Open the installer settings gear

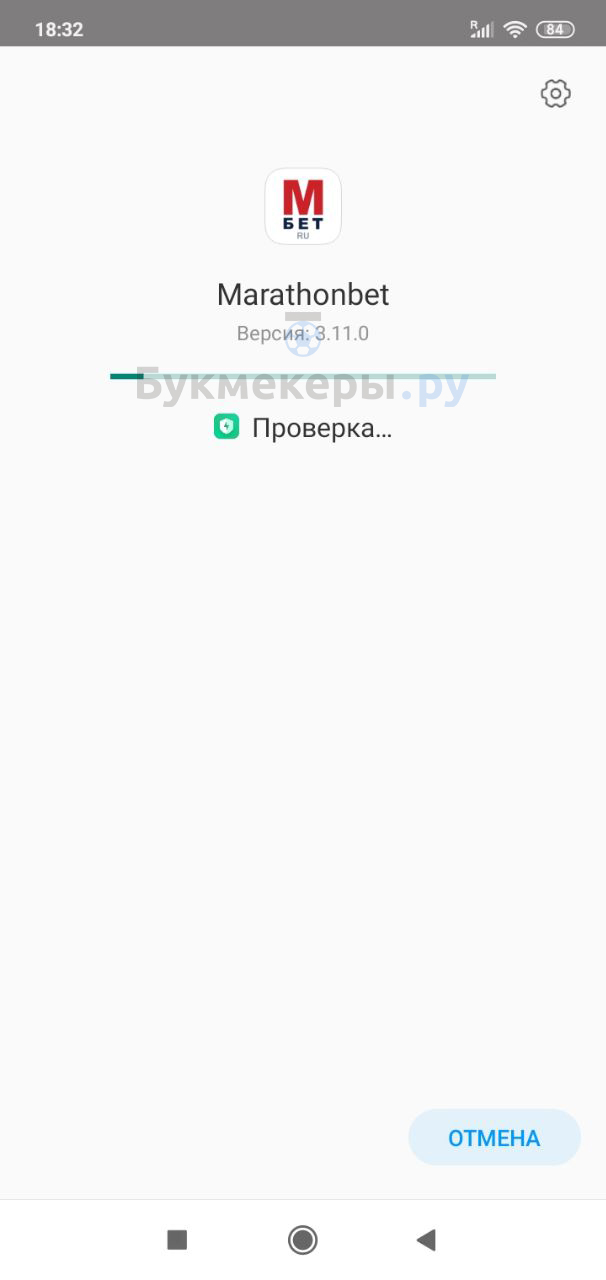click(555, 94)
